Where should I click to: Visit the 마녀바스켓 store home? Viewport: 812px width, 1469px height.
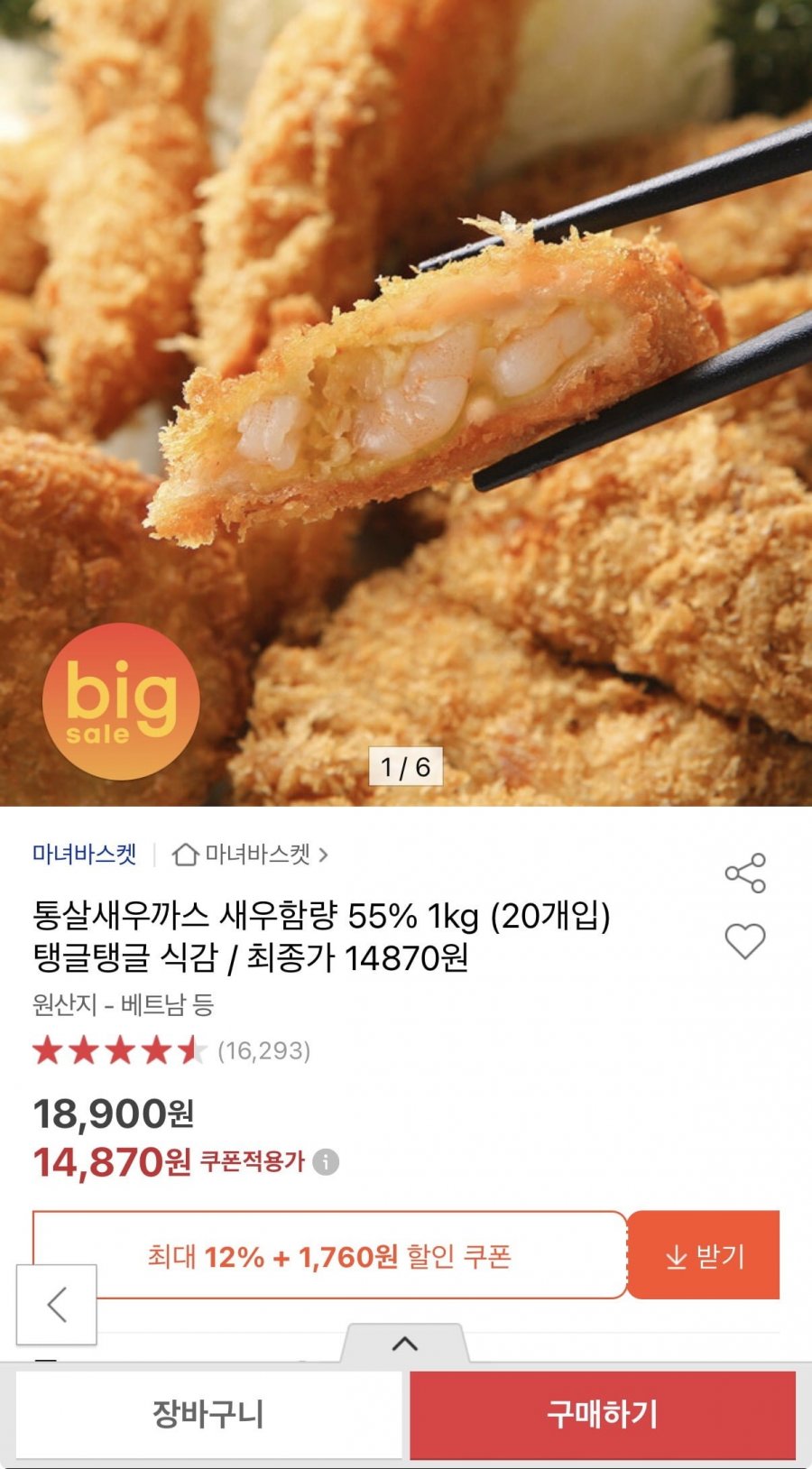click(250, 854)
